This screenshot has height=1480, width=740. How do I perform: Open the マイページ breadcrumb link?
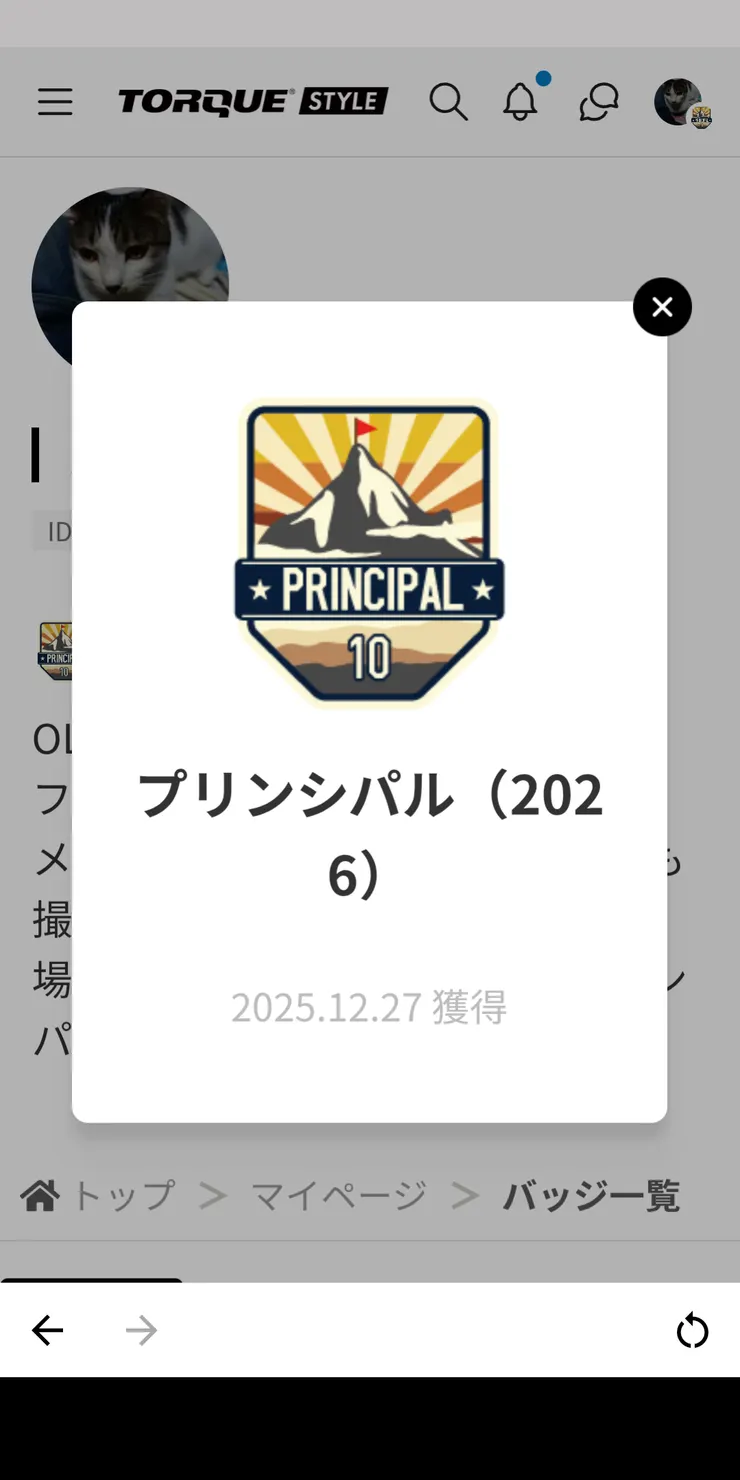click(x=338, y=1195)
